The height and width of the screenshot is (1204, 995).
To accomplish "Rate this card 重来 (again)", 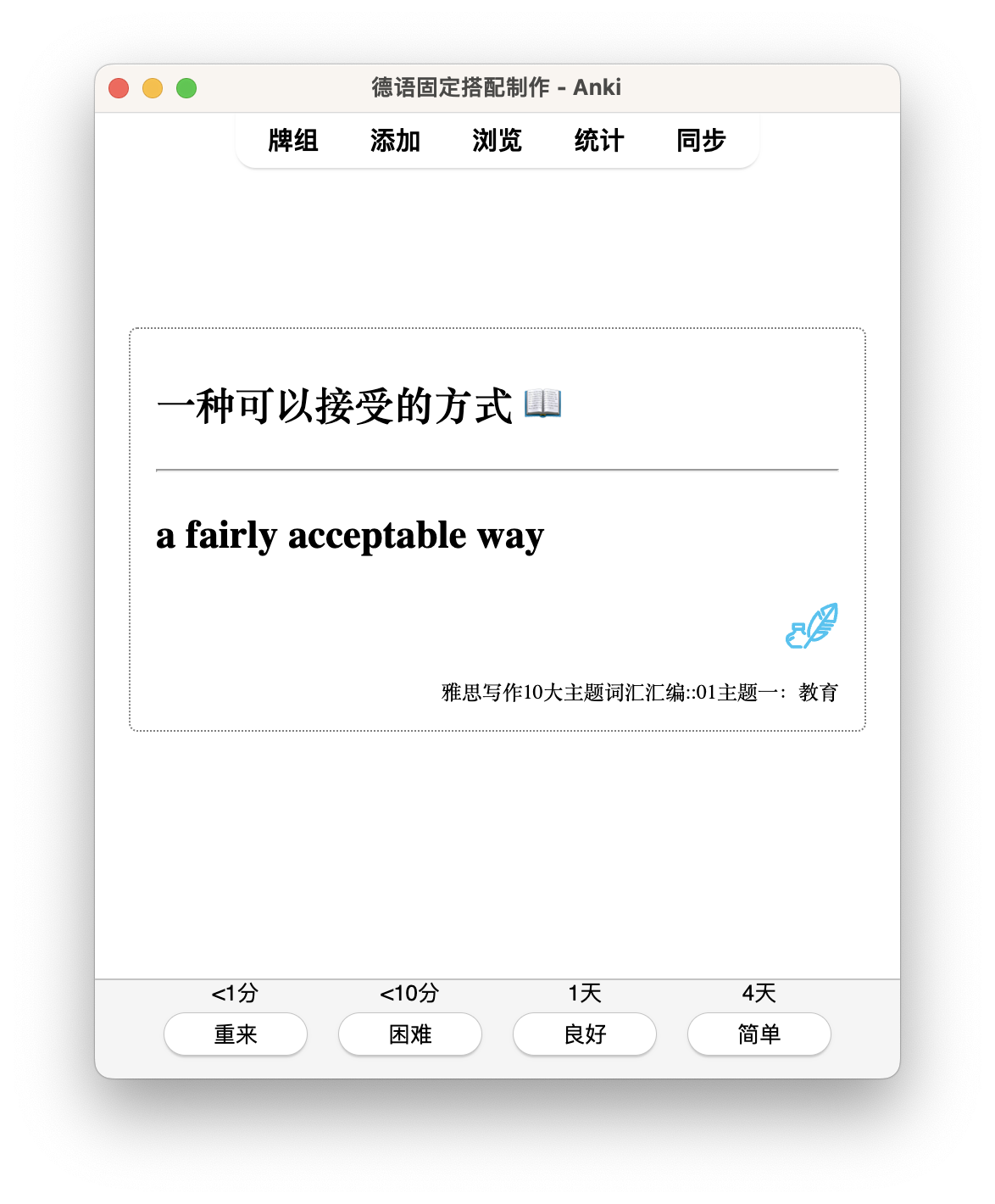I will 236,1034.
